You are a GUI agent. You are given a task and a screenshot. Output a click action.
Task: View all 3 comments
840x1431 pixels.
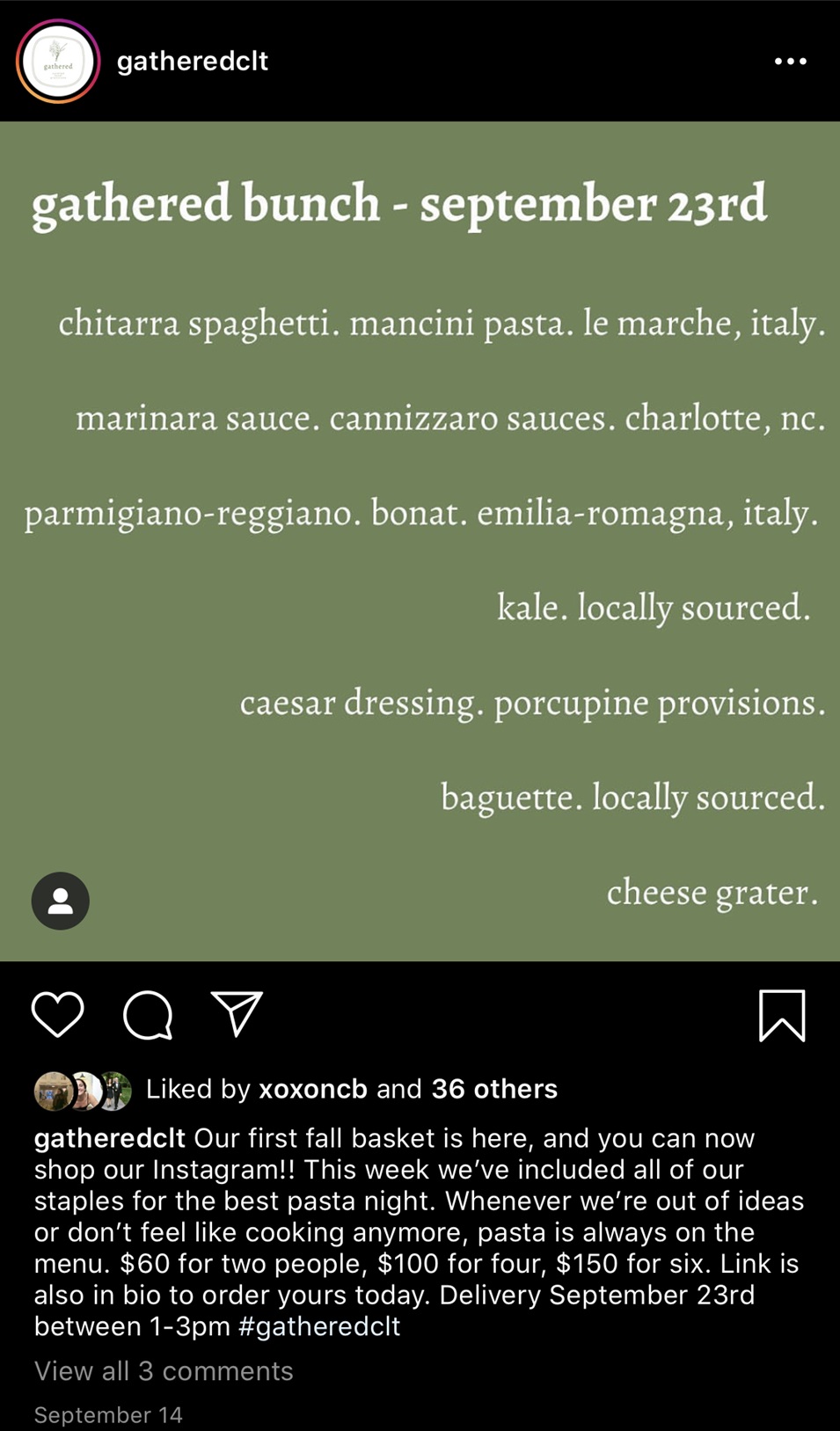164,1371
